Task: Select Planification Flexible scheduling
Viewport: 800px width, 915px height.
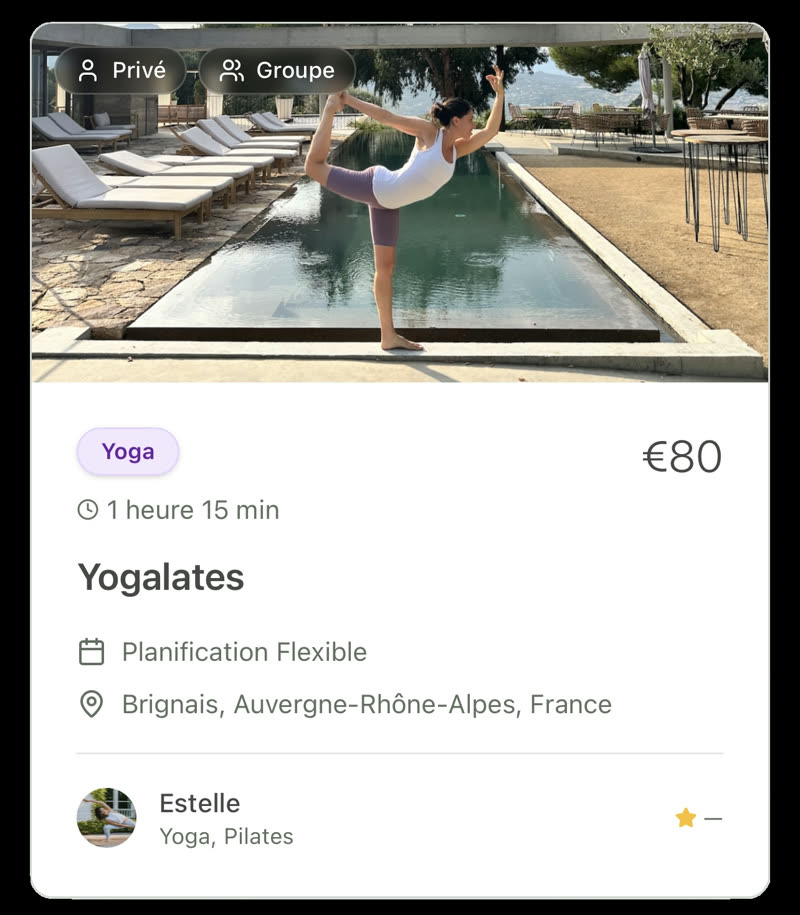Action: (243, 651)
